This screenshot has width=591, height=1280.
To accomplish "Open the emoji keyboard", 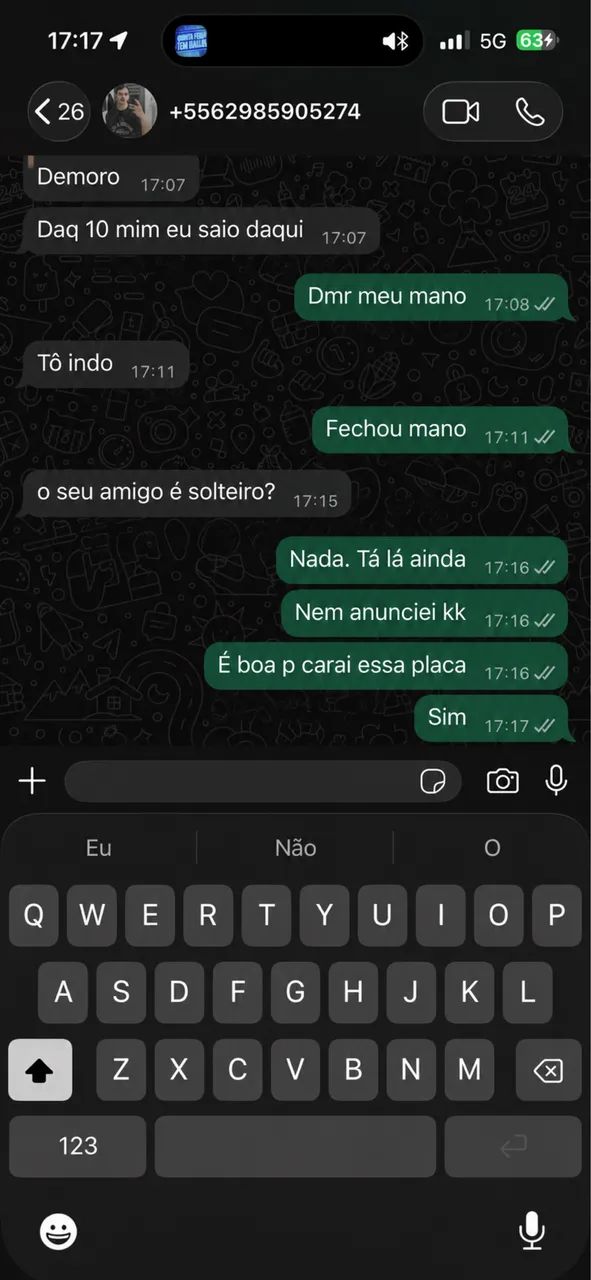I will point(58,1231).
